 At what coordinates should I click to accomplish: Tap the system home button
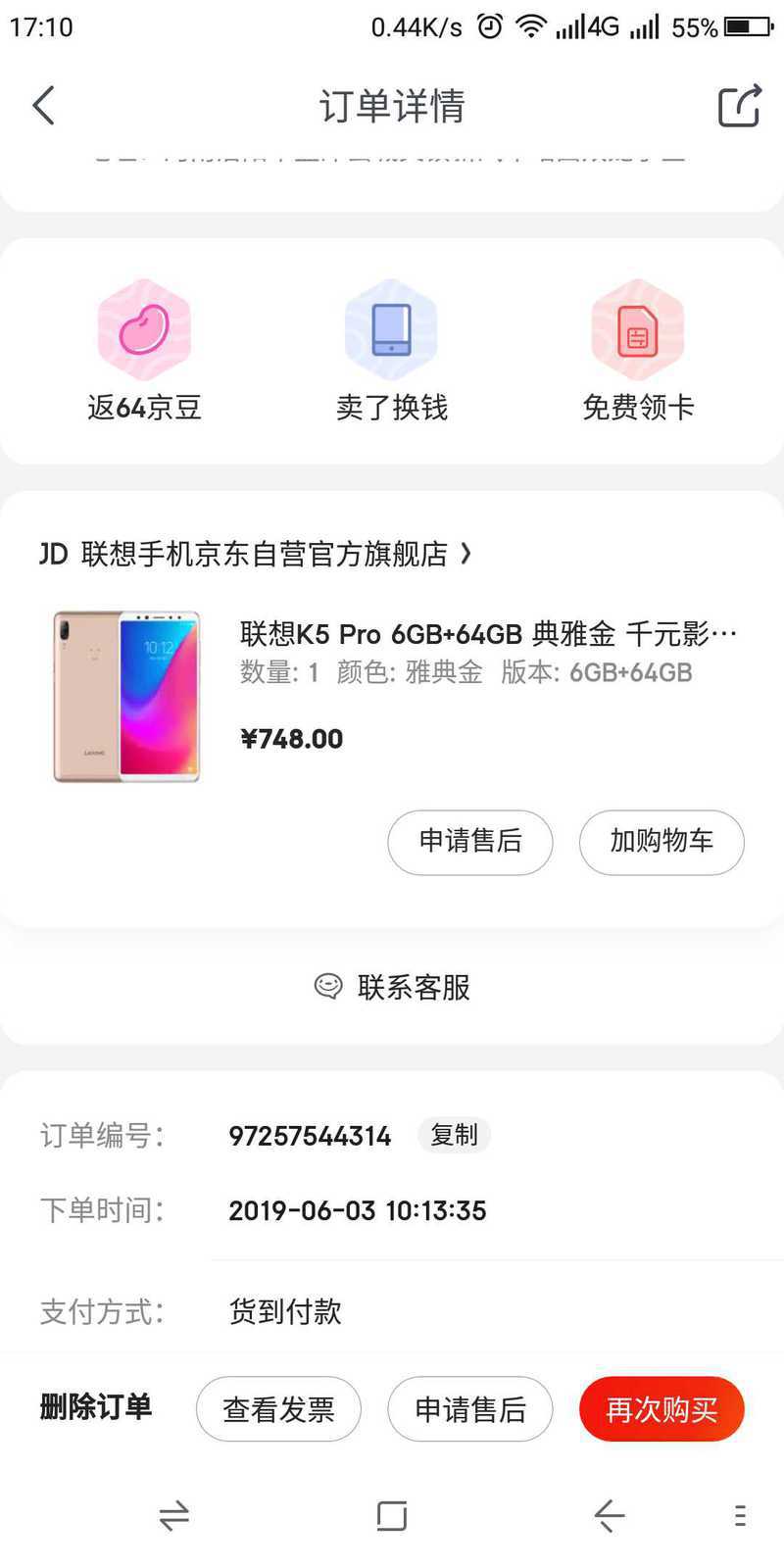point(392,1516)
